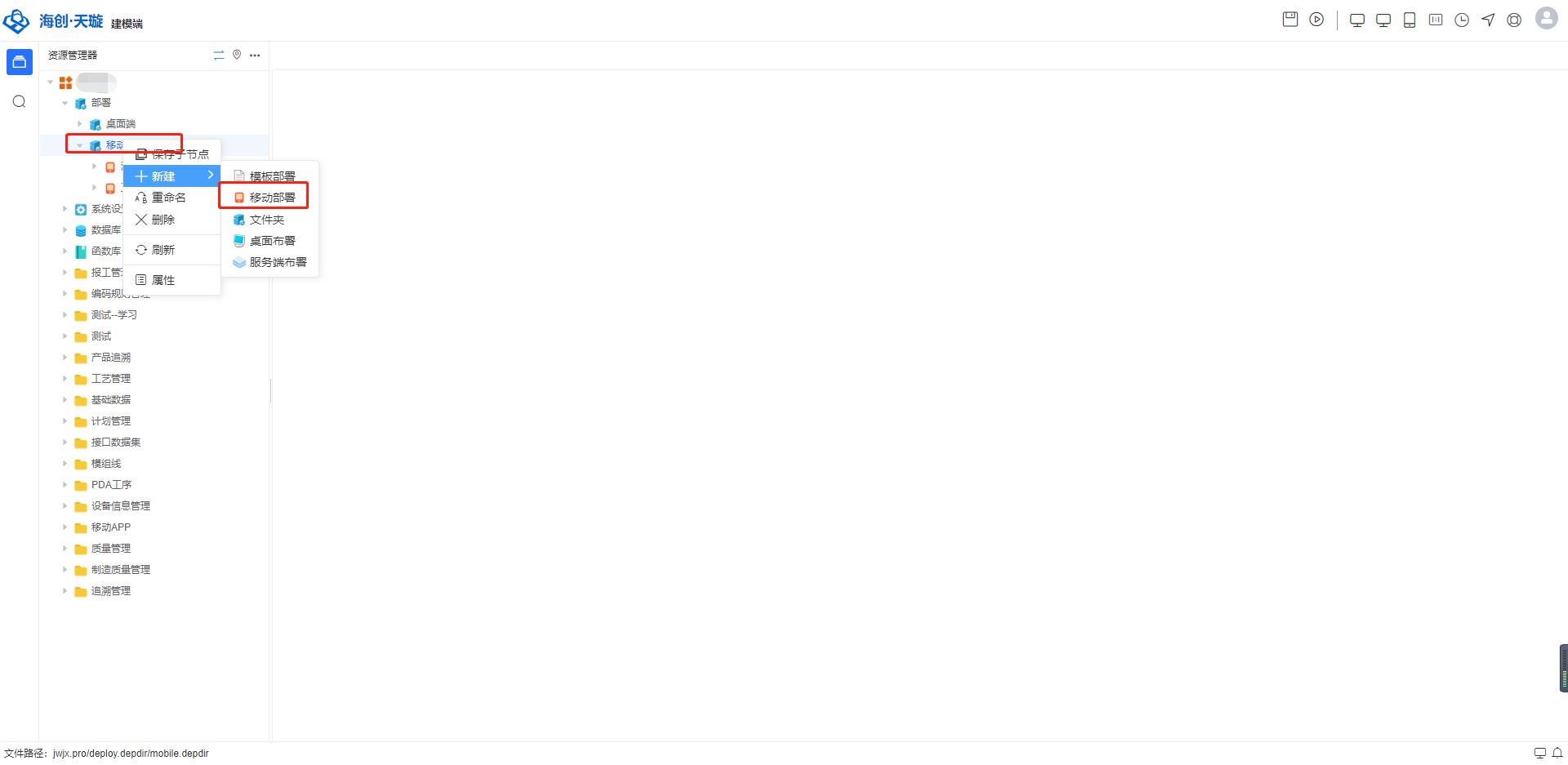This screenshot has width=1568, height=765.
Task: Open the search icon in left sidebar
Action: (20, 101)
